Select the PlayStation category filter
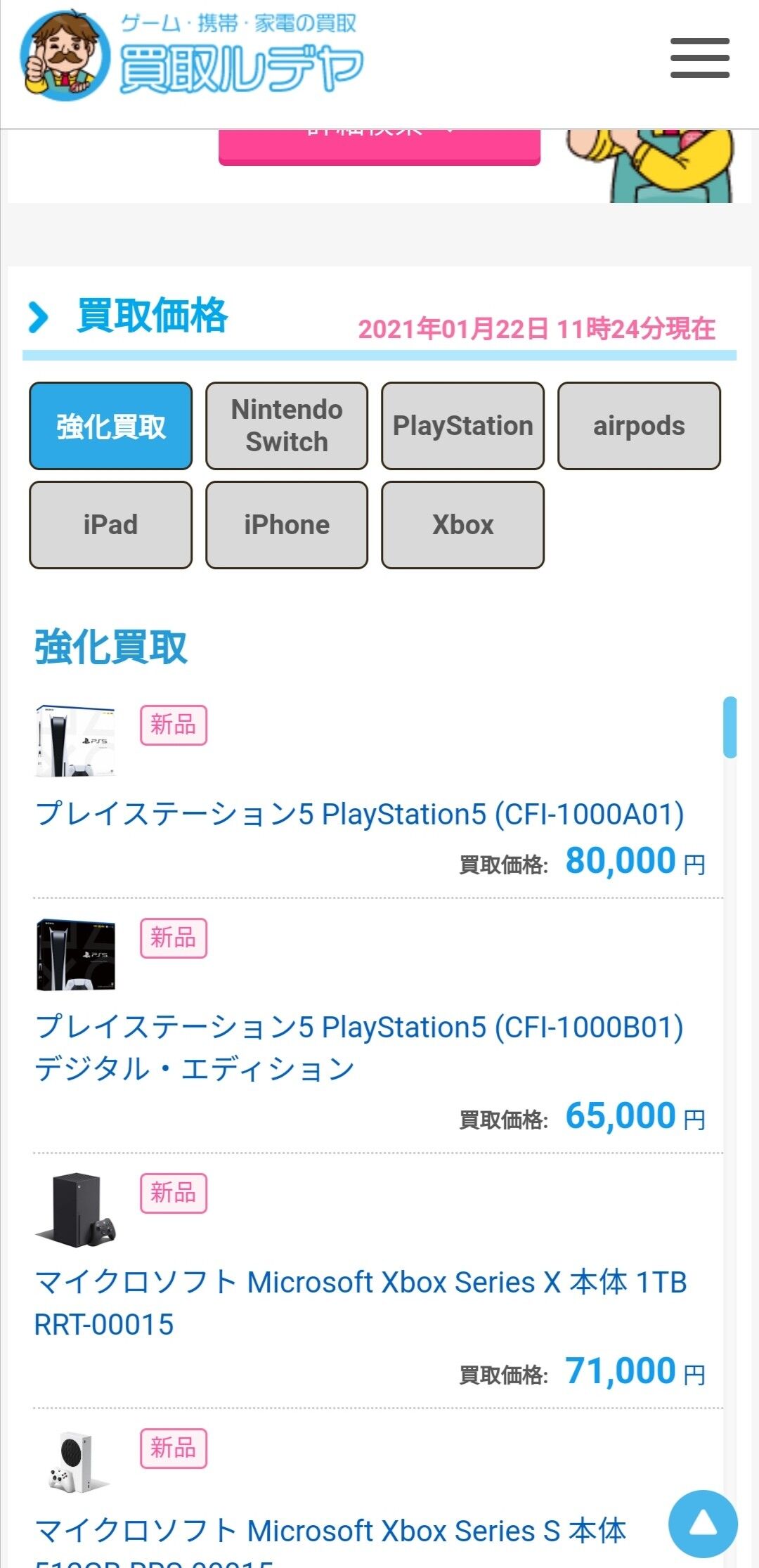The image size is (759, 1568). tap(462, 425)
